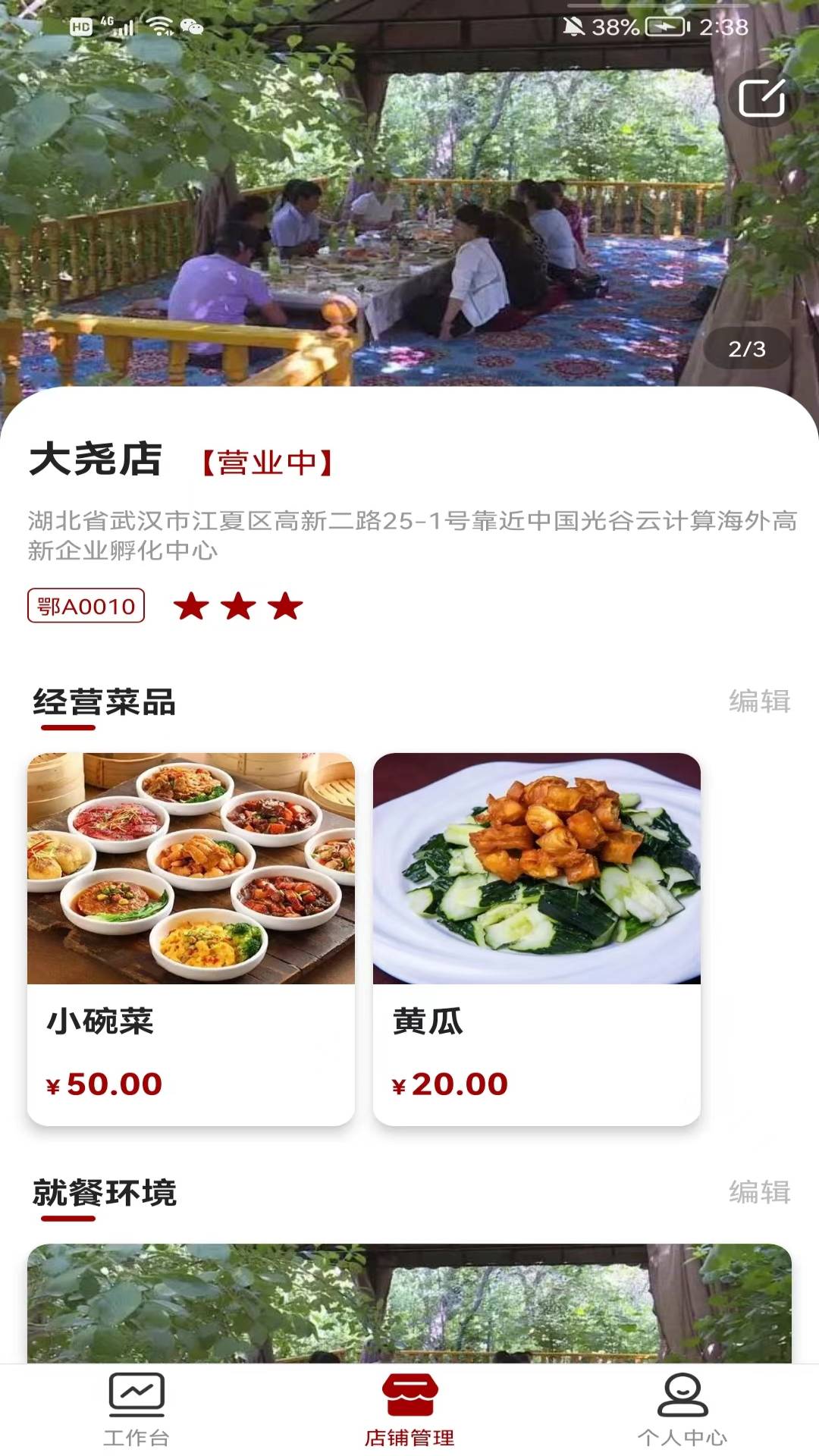The image size is (819, 1456).
Task: Open the 黄瓜 dish card
Action: click(x=537, y=939)
